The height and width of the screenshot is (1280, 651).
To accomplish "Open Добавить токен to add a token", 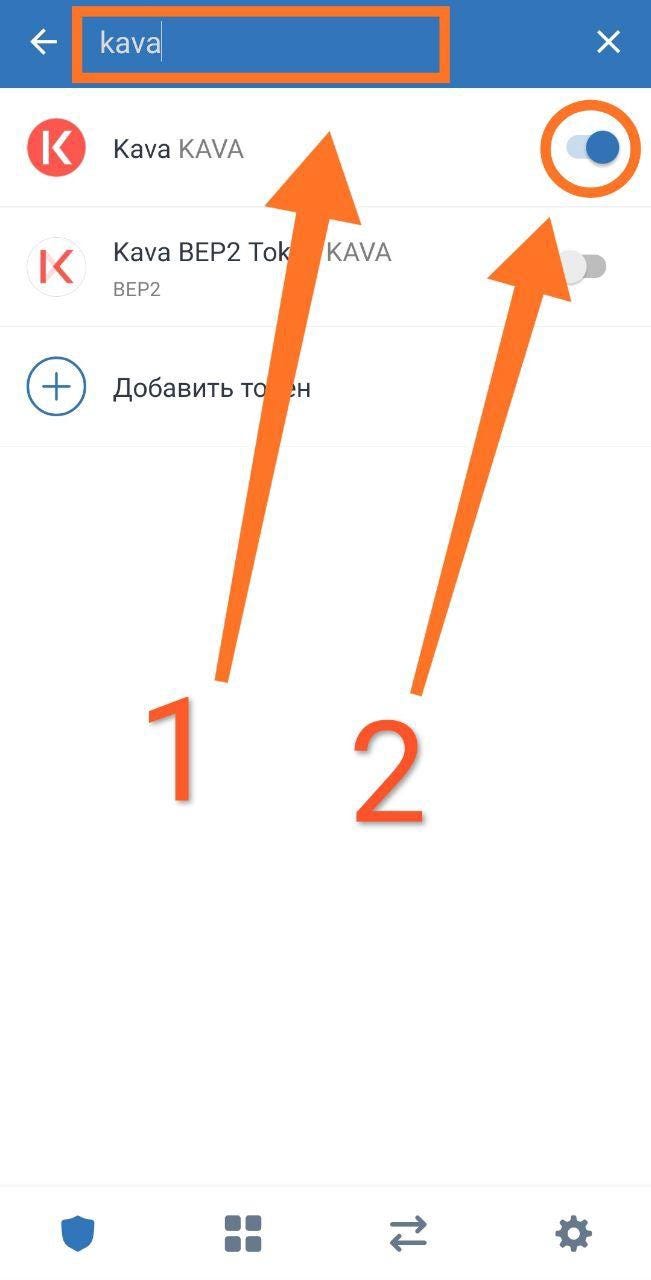I will point(210,387).
